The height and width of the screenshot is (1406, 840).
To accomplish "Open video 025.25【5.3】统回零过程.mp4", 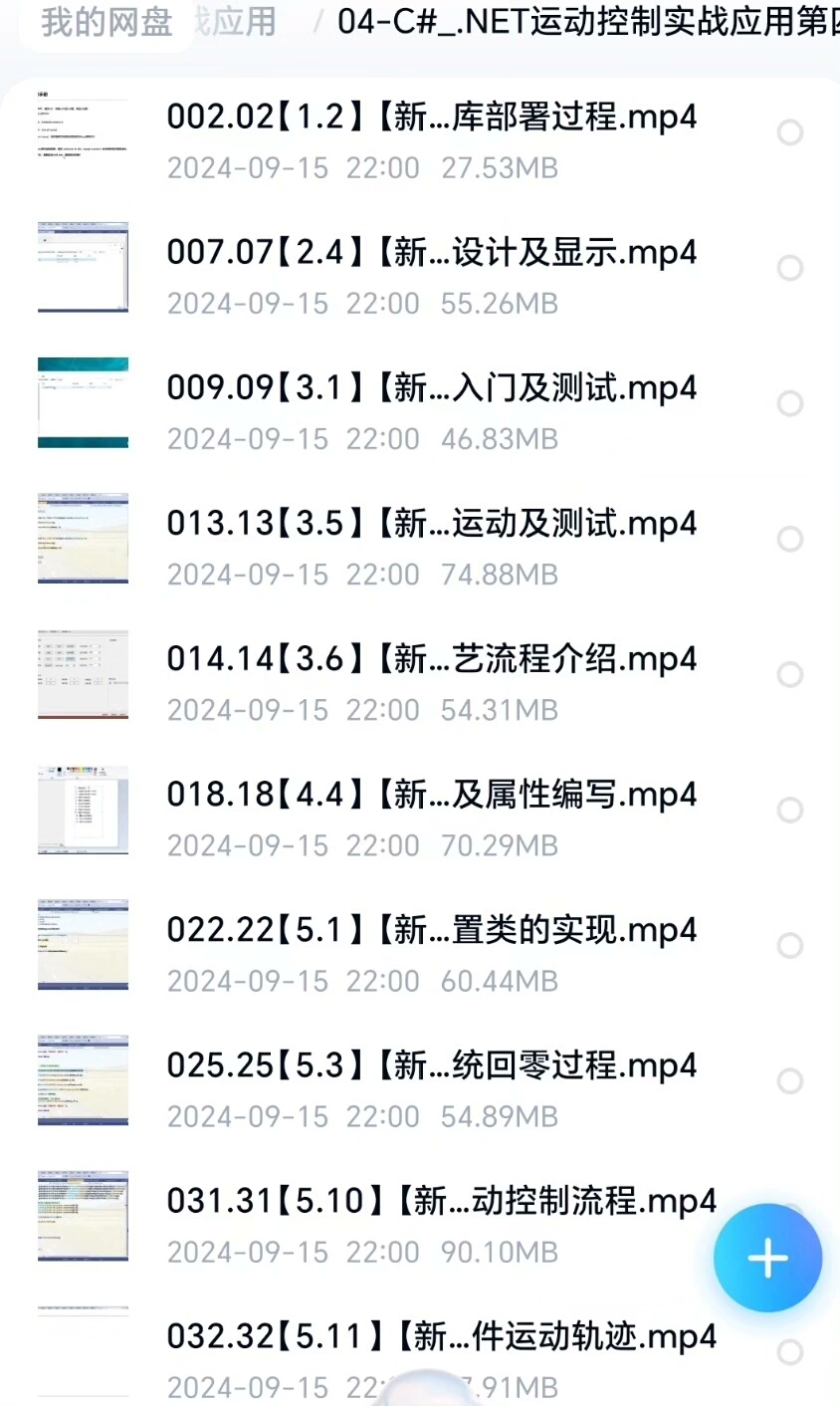I will tap(431, 1065).
